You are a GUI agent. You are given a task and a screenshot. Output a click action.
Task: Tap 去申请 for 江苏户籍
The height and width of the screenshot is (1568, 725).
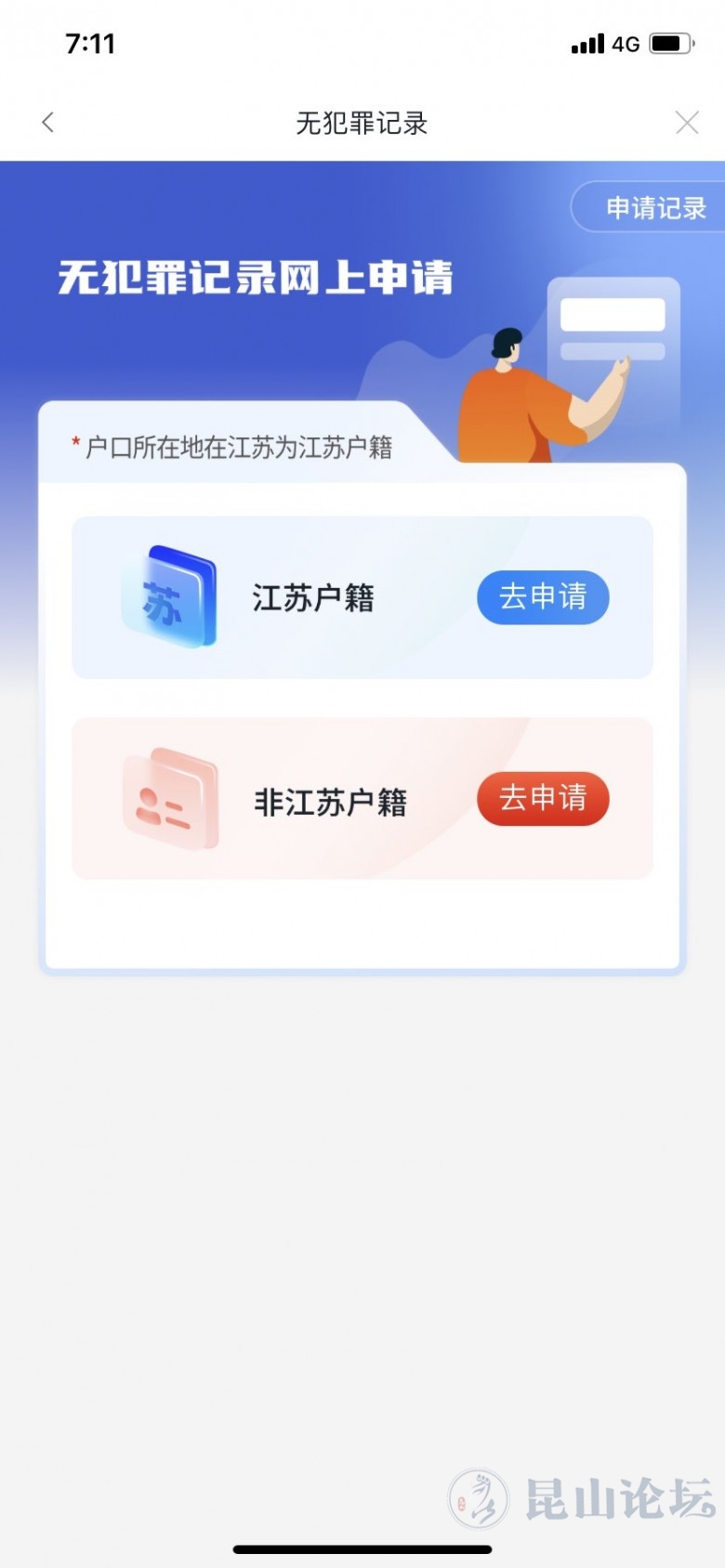(543, 597)
